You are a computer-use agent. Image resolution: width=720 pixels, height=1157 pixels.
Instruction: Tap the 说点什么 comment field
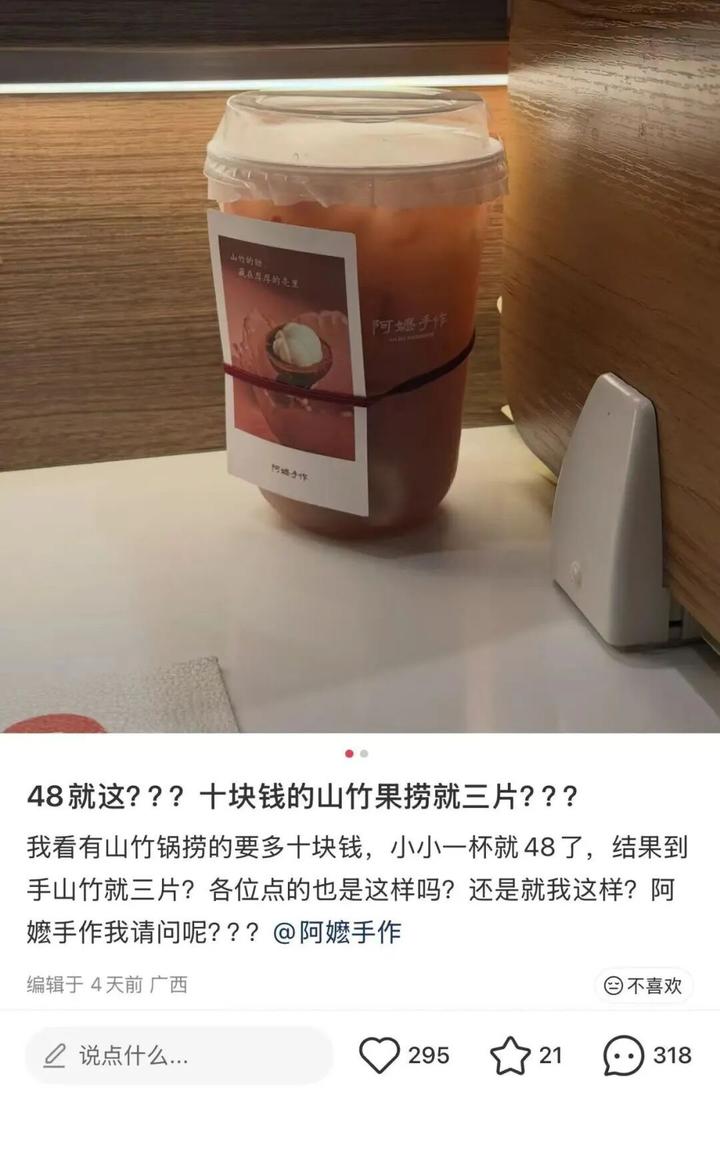(x=178, y=1056)
